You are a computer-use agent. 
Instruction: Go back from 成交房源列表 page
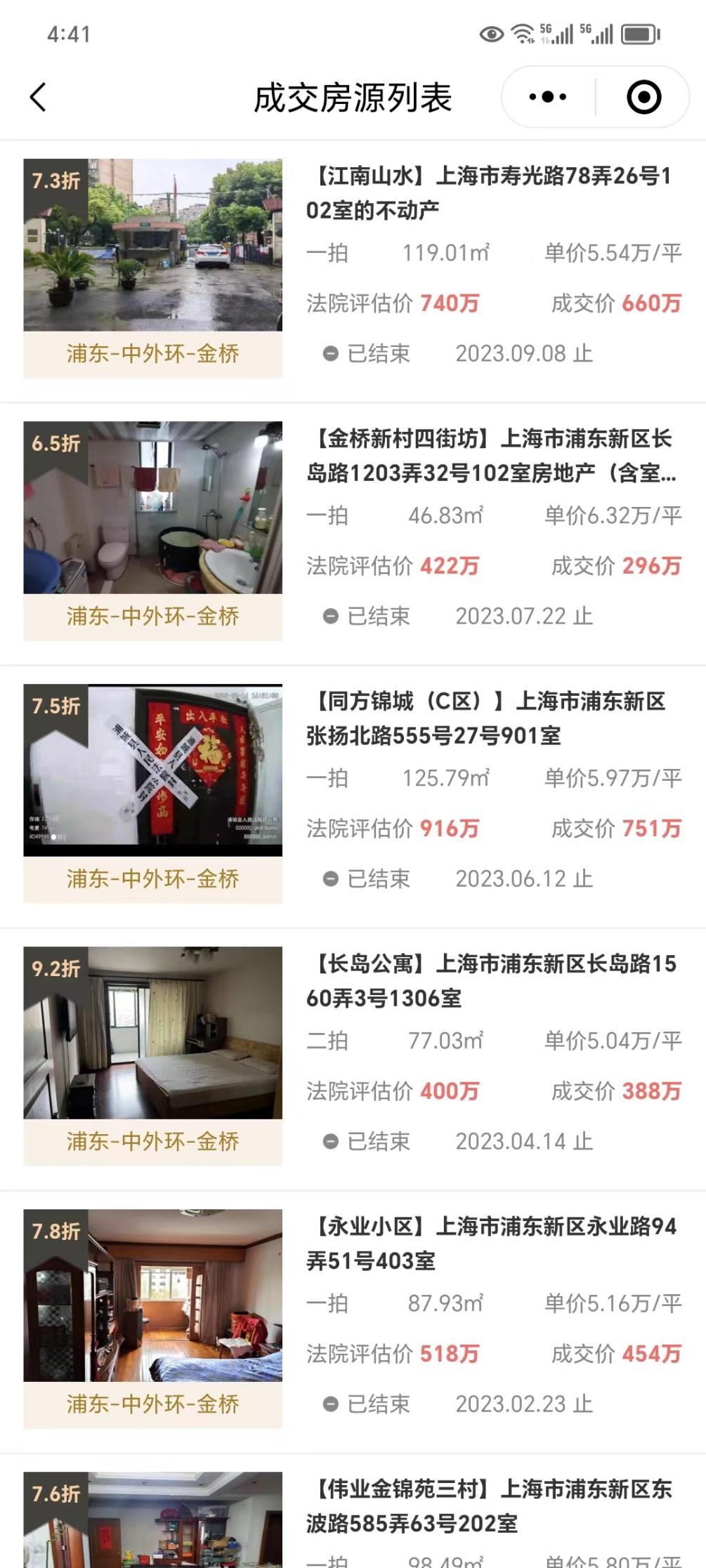[39, 98]
